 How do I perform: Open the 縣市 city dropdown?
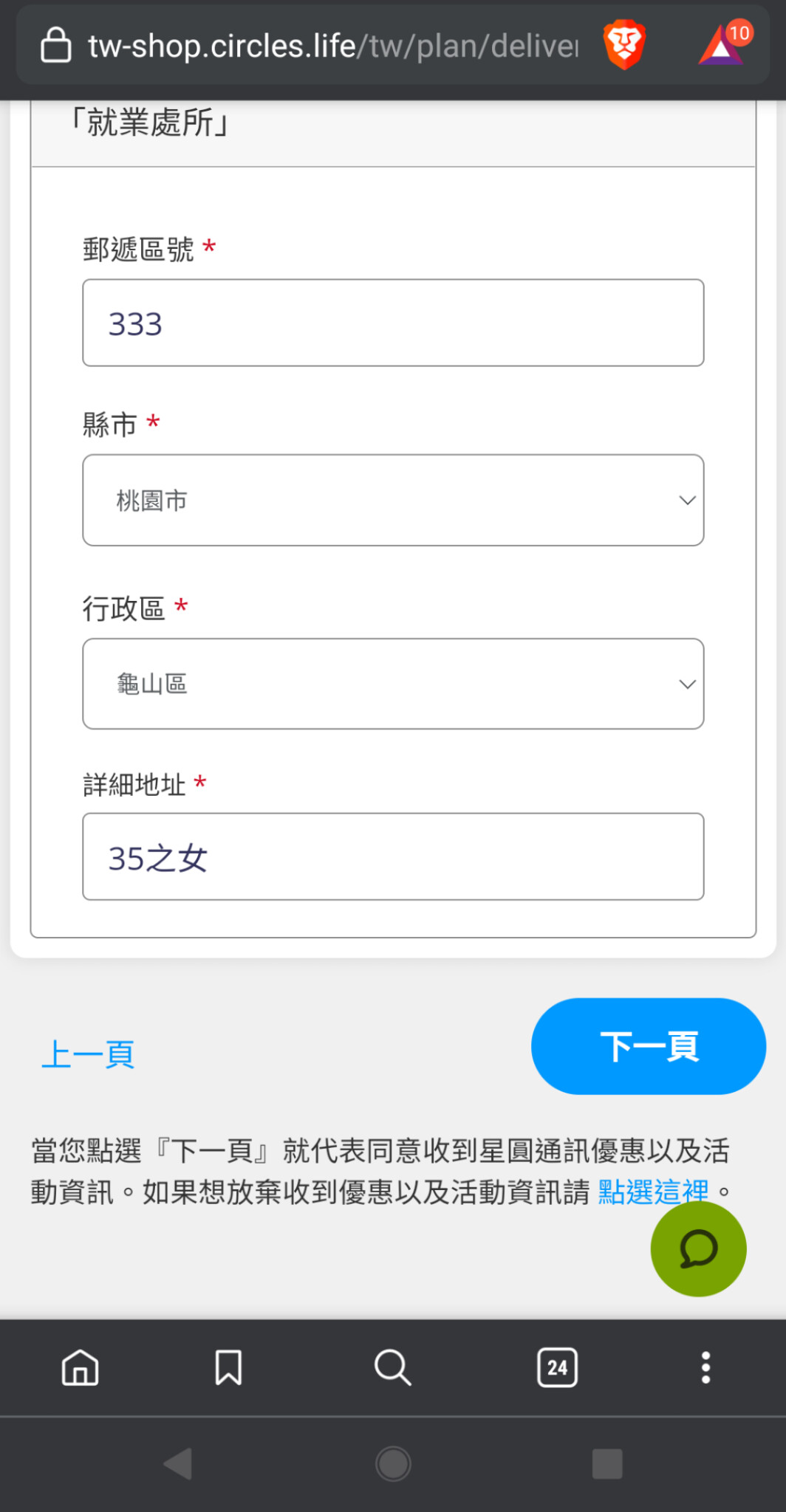point(392,501)
